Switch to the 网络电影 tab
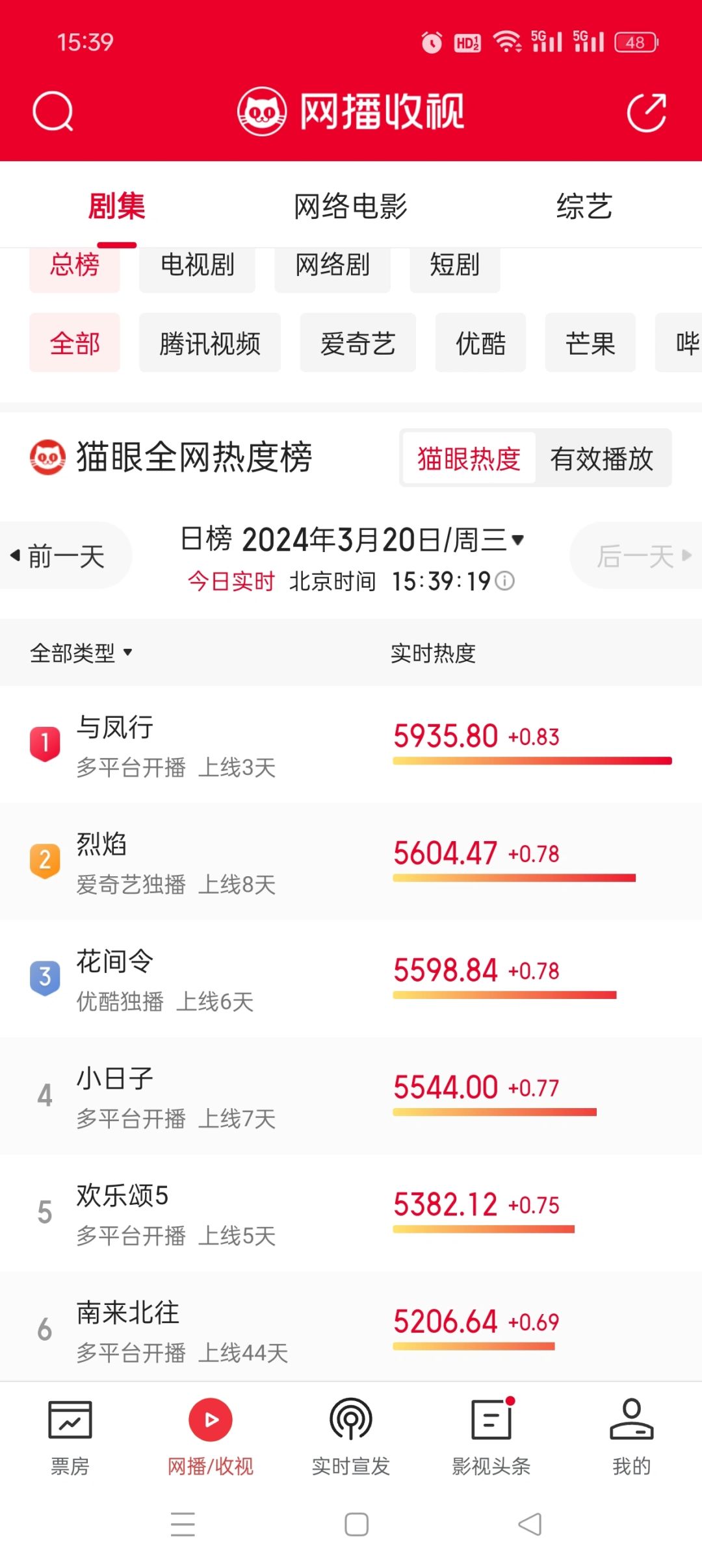The height and width of the screenshot is (1568, 702). pos(351,206)
